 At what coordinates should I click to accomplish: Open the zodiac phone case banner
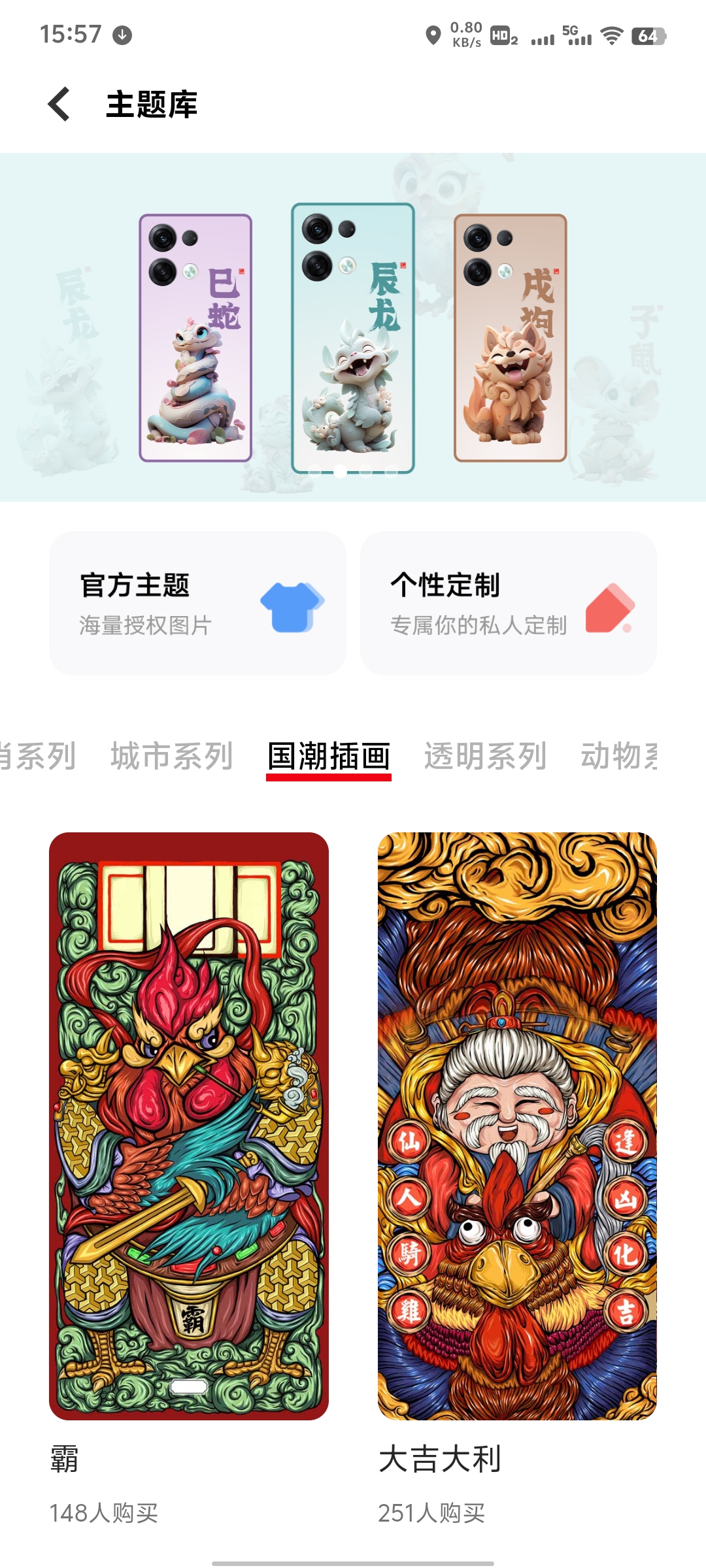[x=353, y=327]
